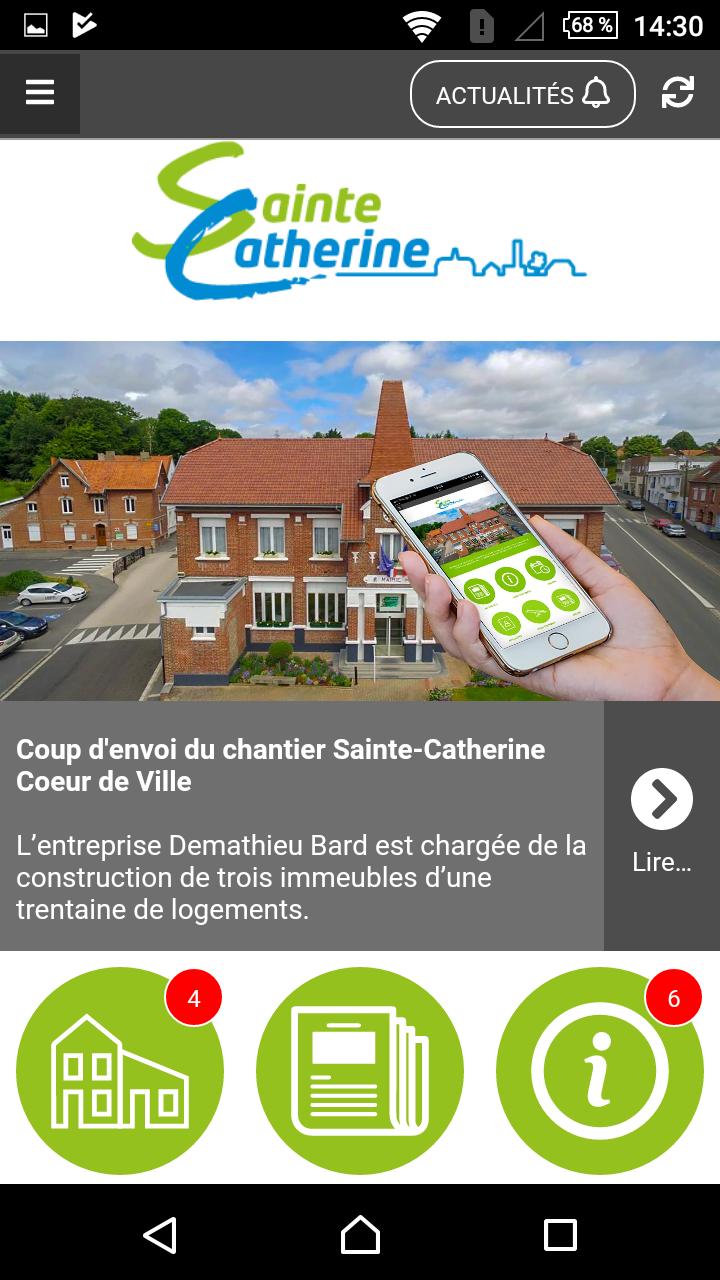Screen dimensions: 720x1280
Task: Open the hamburger drawer menu
Action: click(x=40, y=93)
